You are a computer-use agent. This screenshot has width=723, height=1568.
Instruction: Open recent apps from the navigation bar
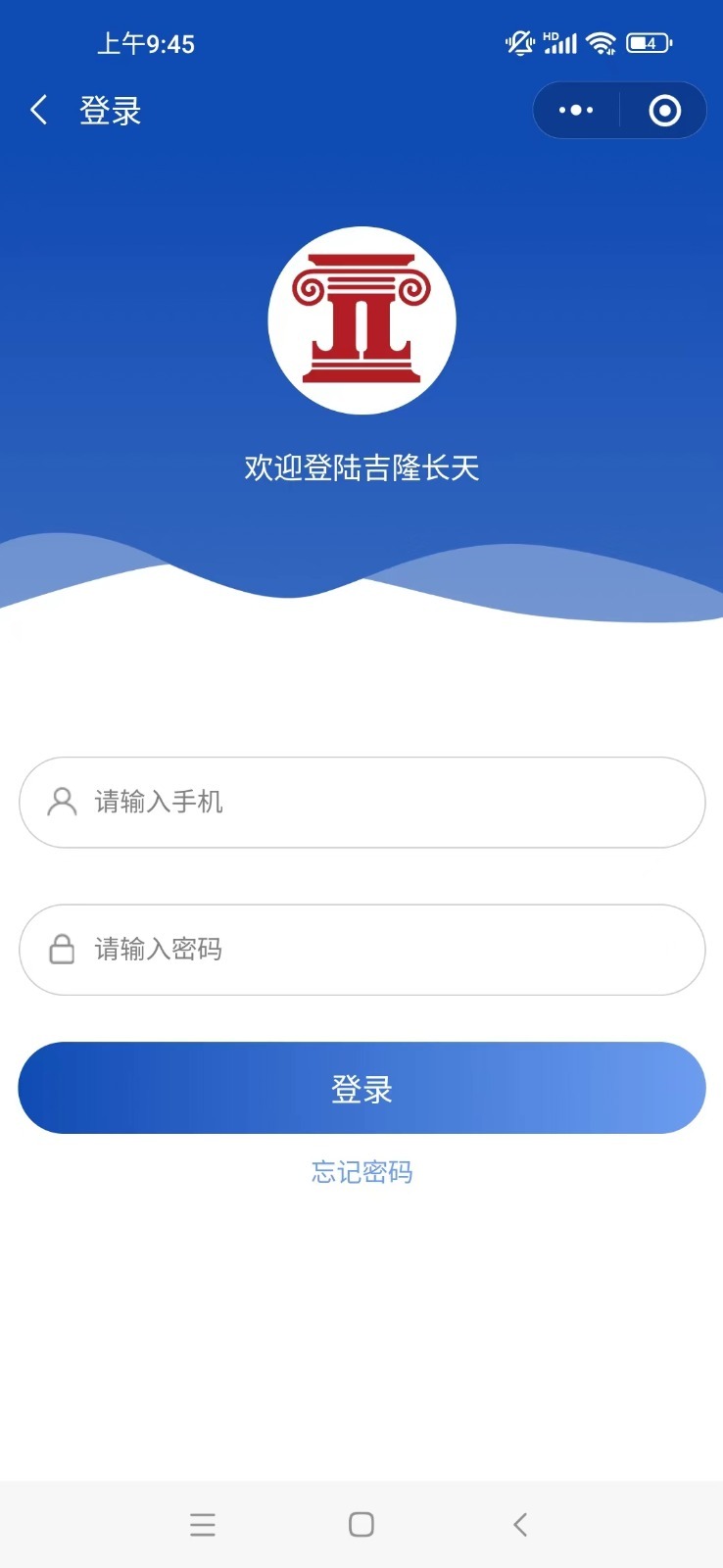(203, 1524)
